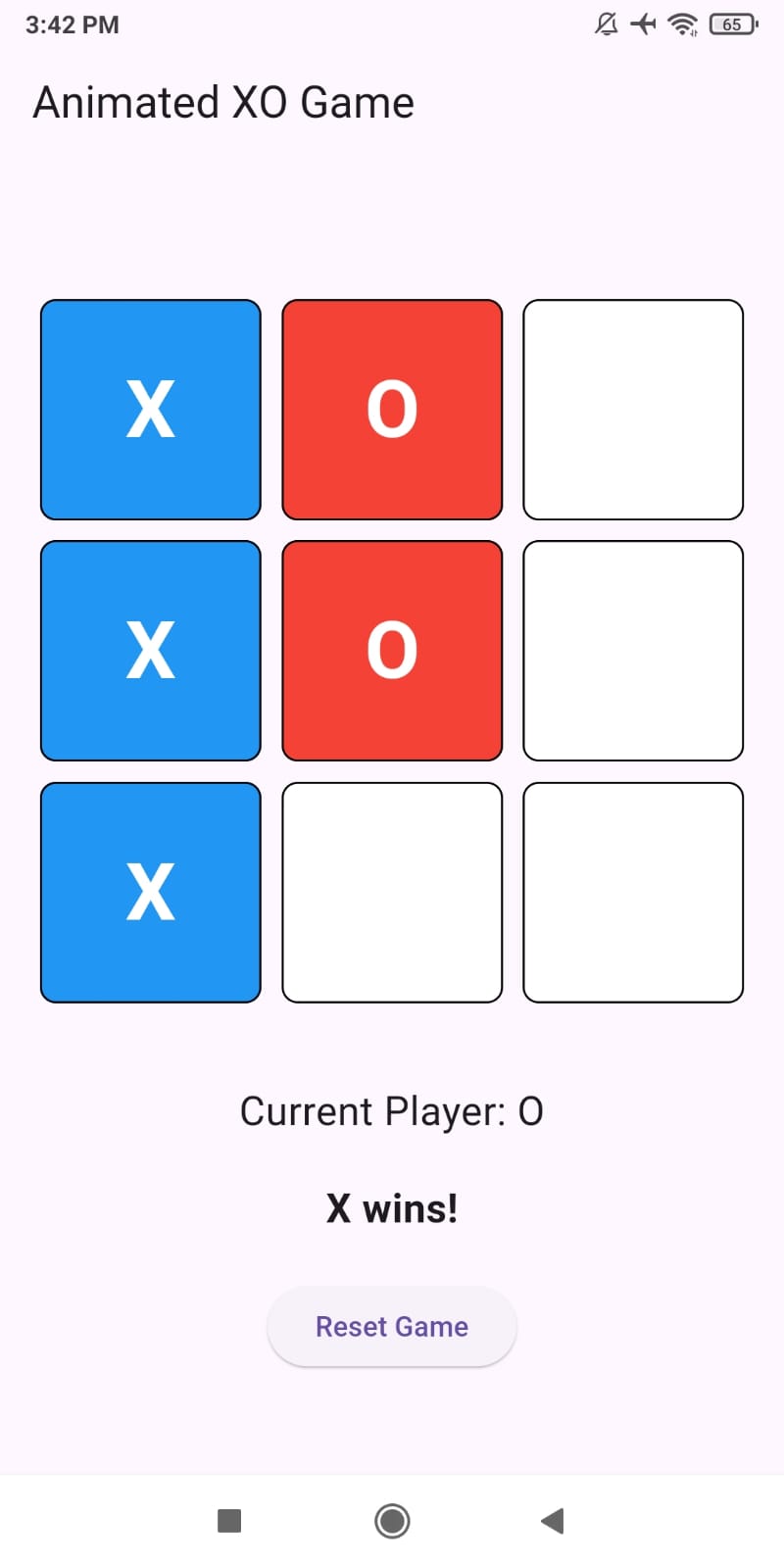The width and height of the screenshot is (784, 1568).
Task: Select the empty top-right board cell
Action: [x=633, y=410]
